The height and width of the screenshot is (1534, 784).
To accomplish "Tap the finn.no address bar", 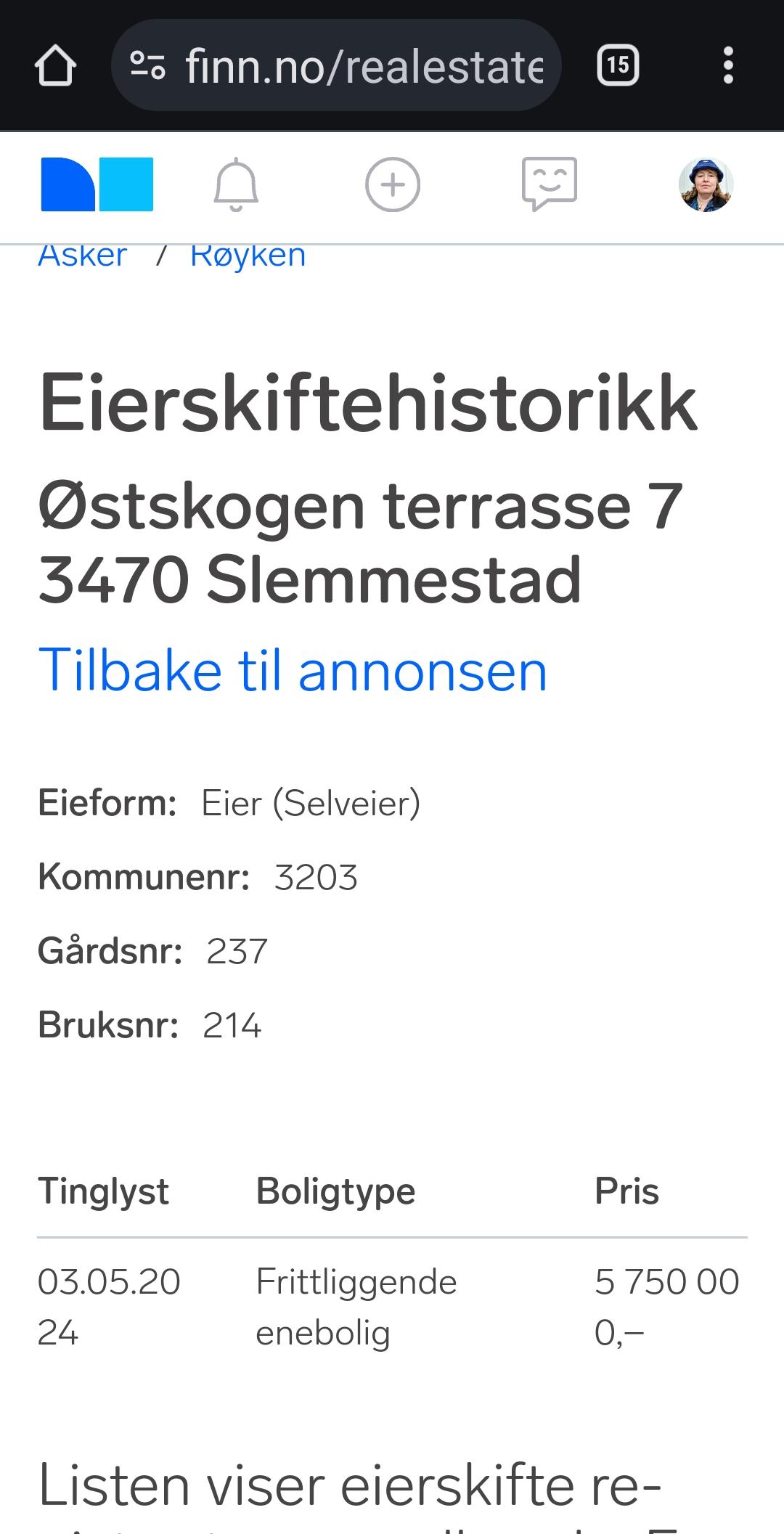I will tap(336, 65).
